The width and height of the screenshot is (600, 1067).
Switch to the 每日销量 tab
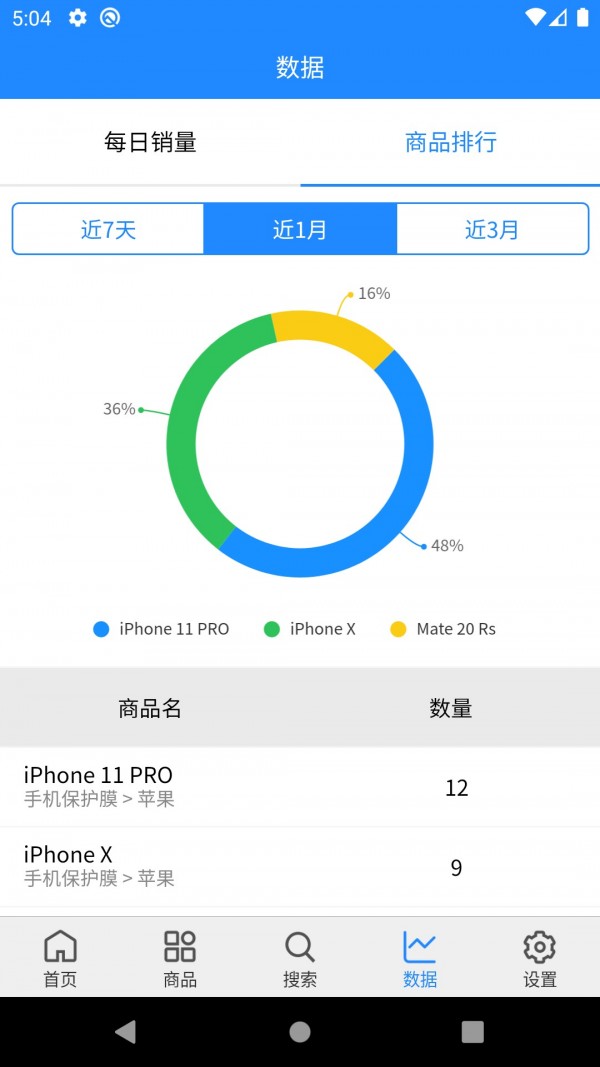coord(150,142)
